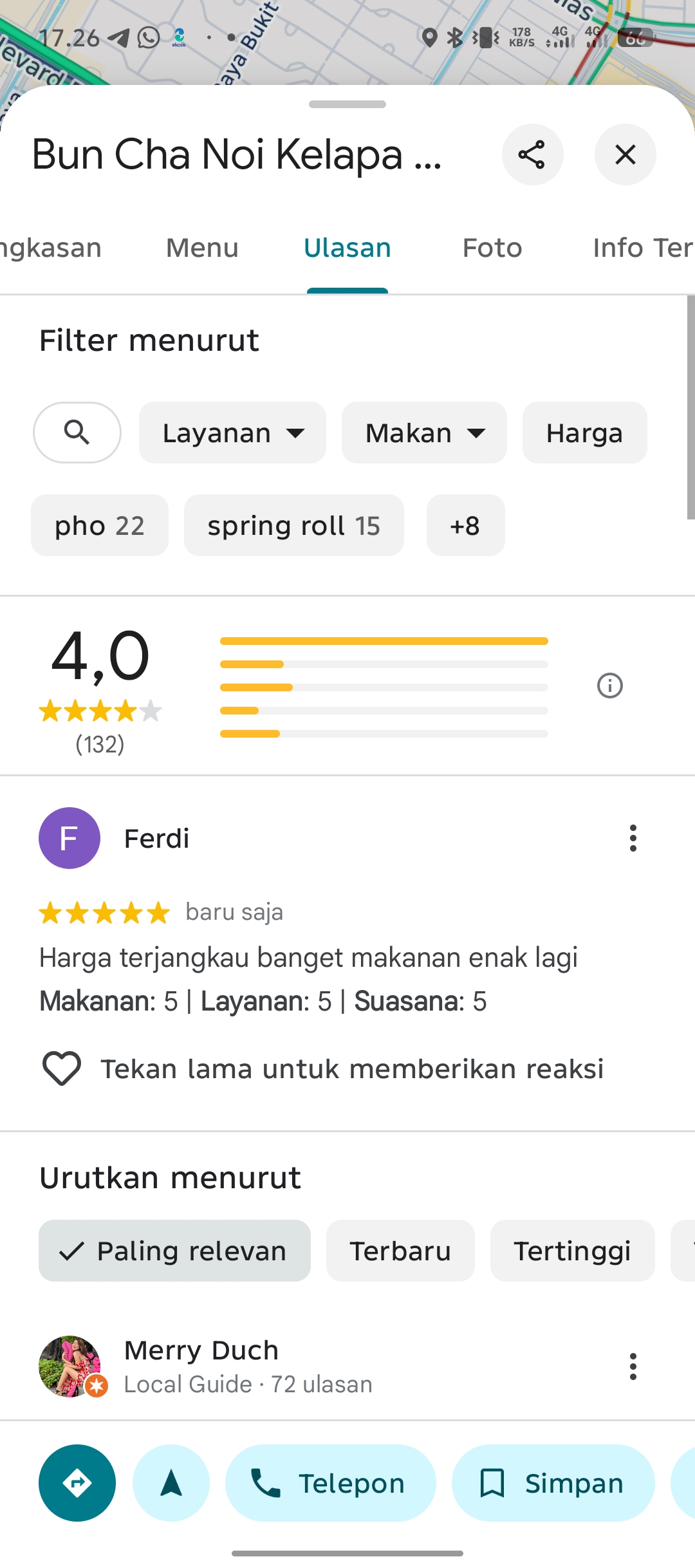Open overflow menu on Ferdi's review

coord(633,838)
